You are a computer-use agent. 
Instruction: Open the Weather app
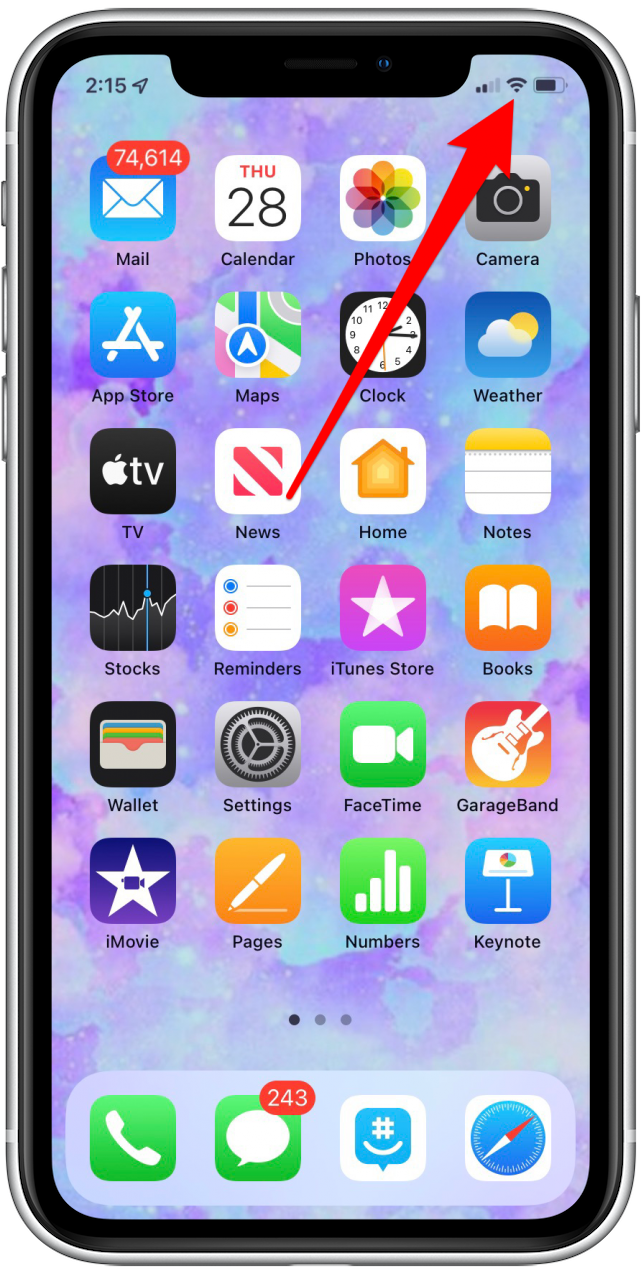point(507,335)
